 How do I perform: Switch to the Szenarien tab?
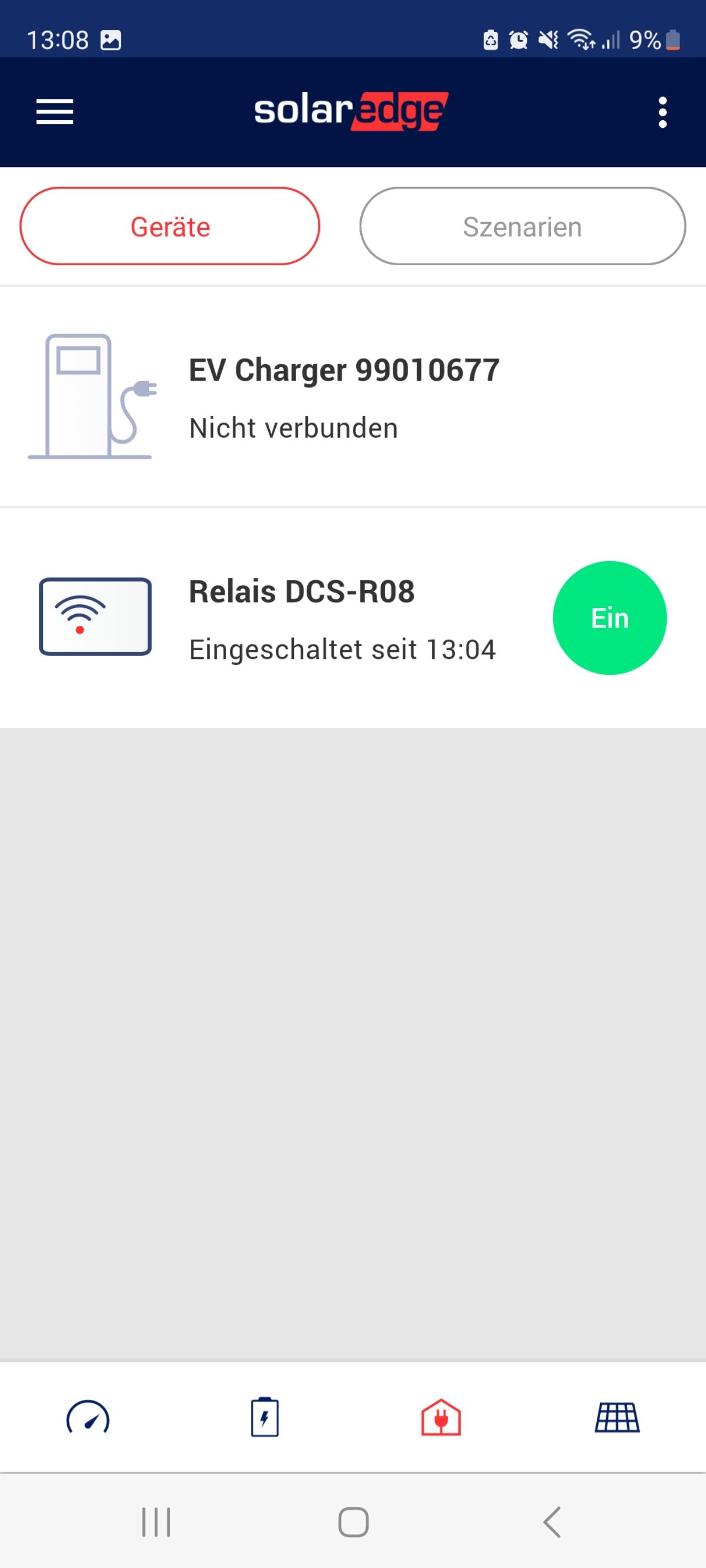coord(523,227)
